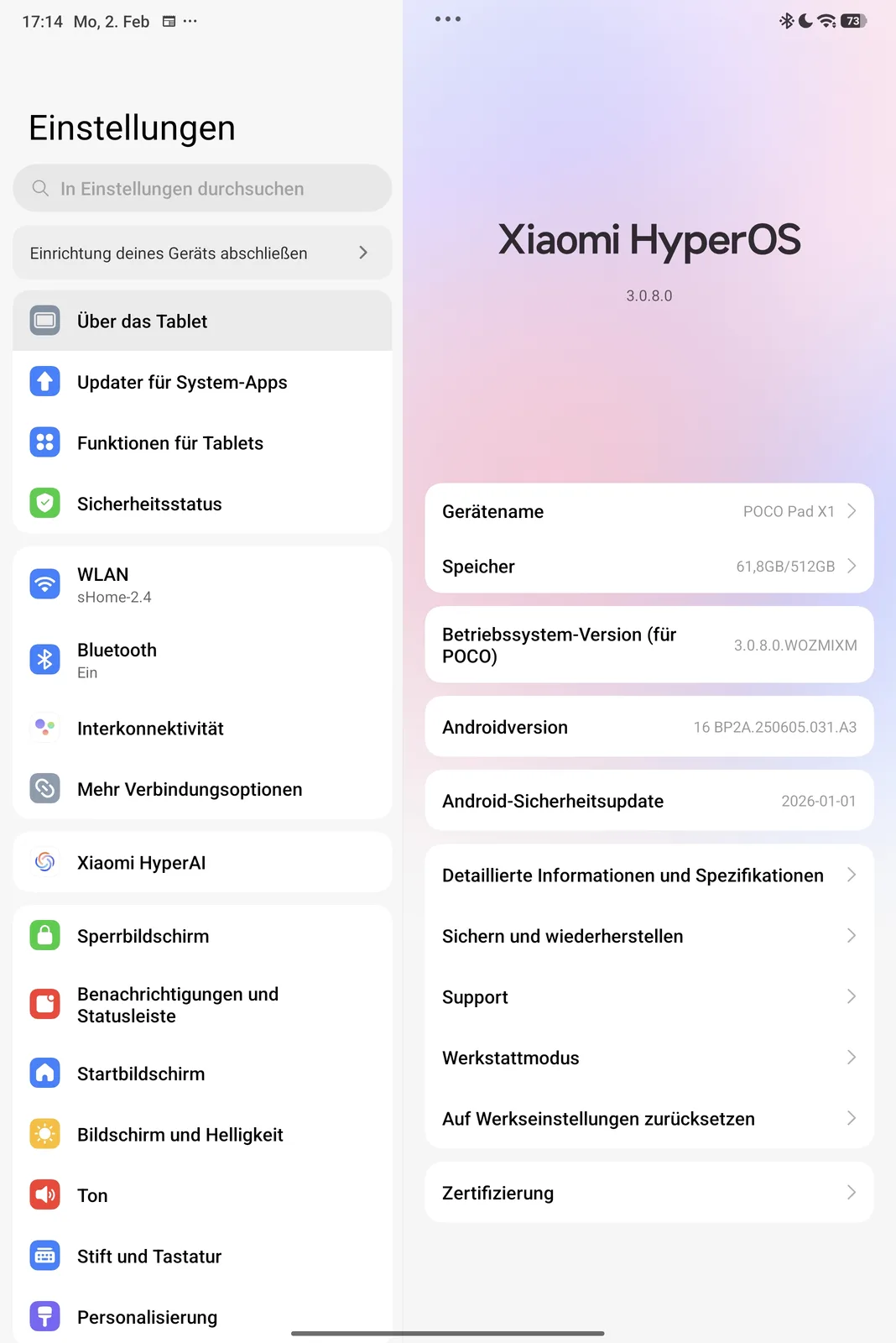Select Auf Werkseinstellungen zurücksetzen
Viewport: 896px width, 1343px height.
[649, 1119]
